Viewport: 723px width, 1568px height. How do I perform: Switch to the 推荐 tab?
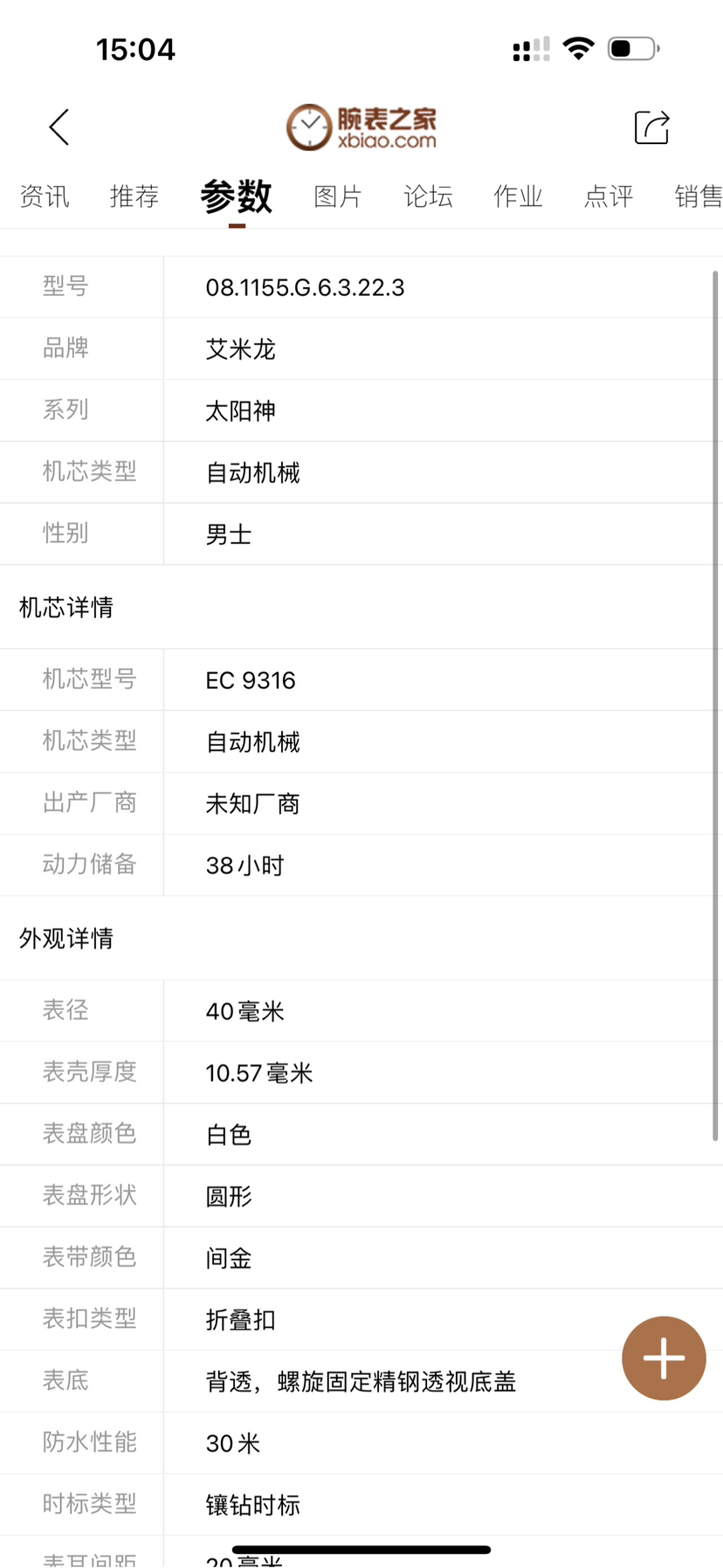coord(134,196)
